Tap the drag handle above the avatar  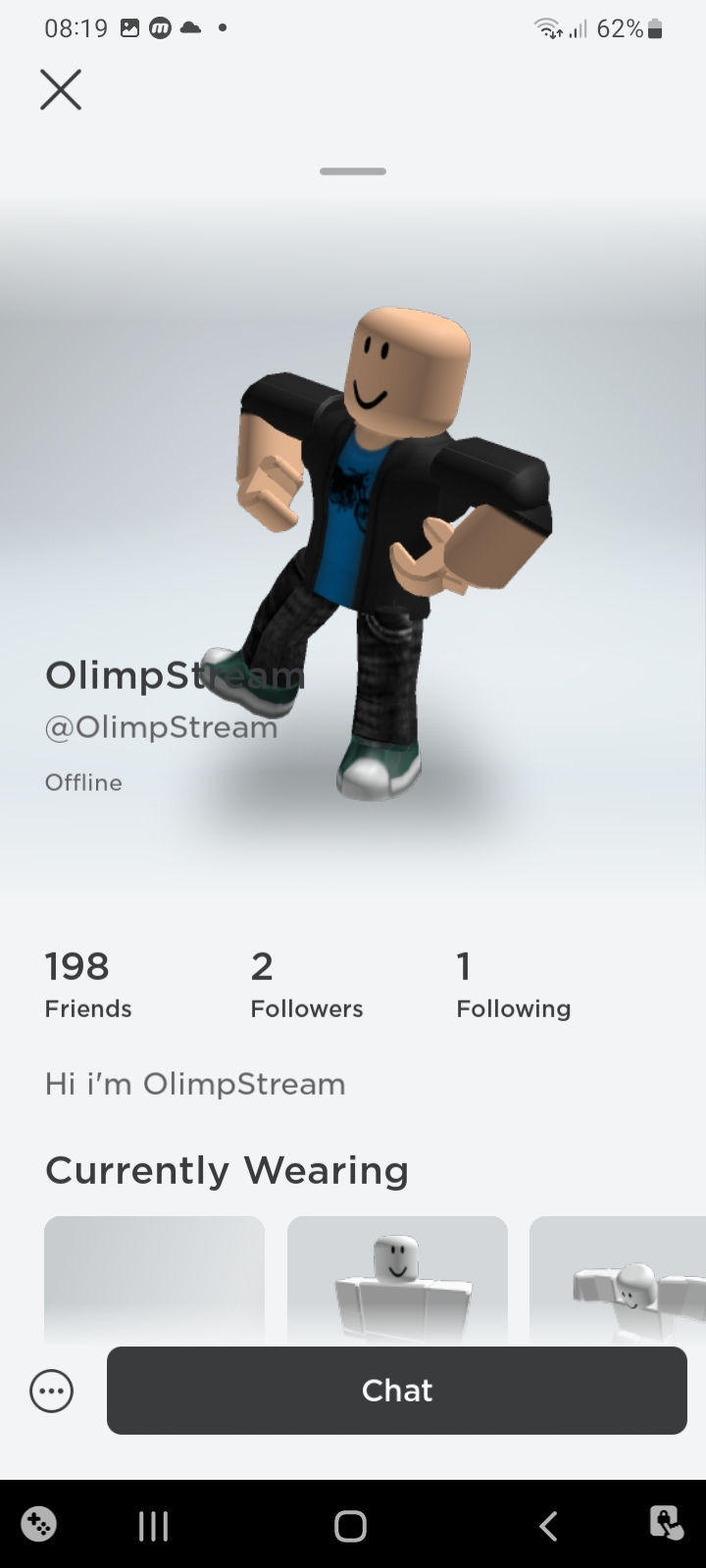(x=353, y=171)
